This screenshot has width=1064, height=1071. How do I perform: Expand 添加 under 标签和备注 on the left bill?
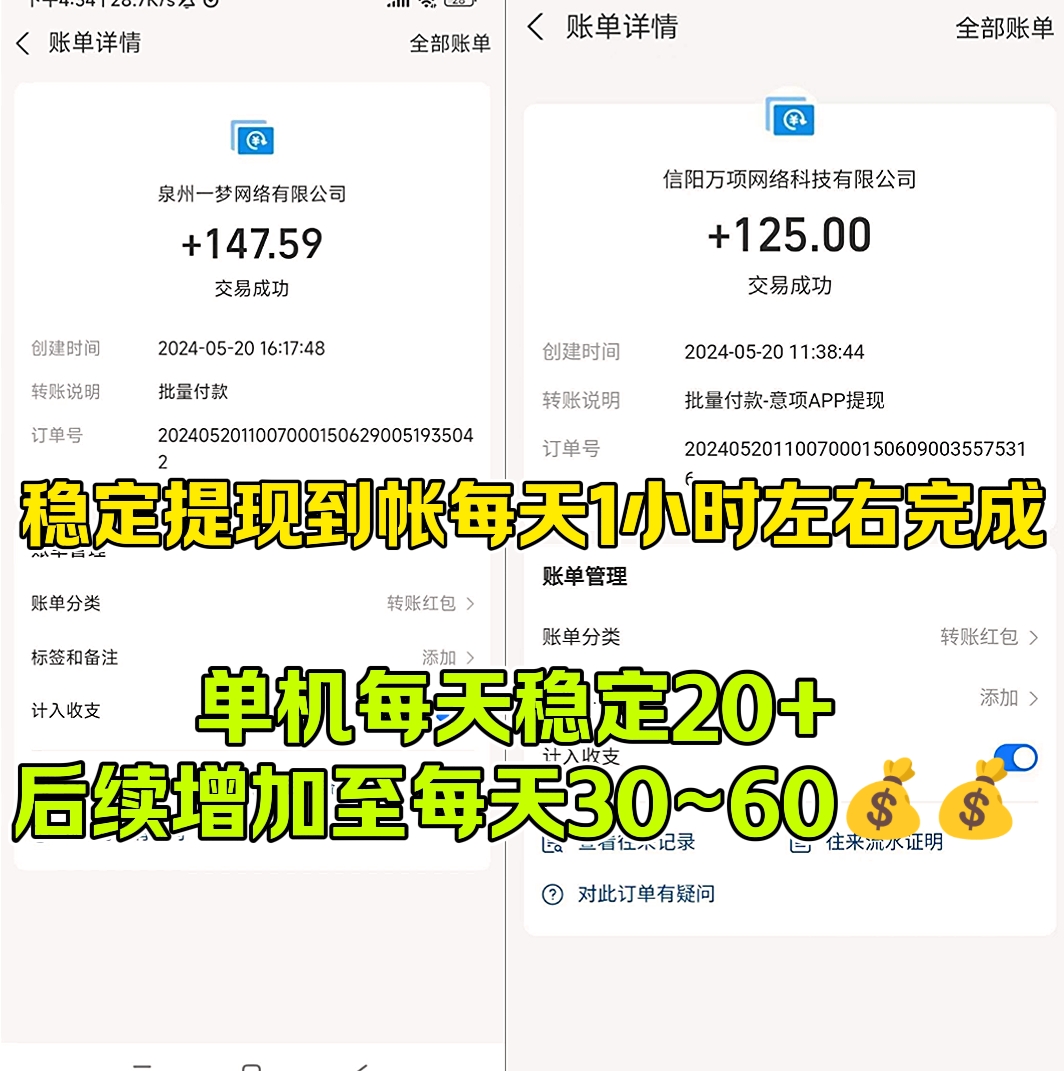[440, 657]
